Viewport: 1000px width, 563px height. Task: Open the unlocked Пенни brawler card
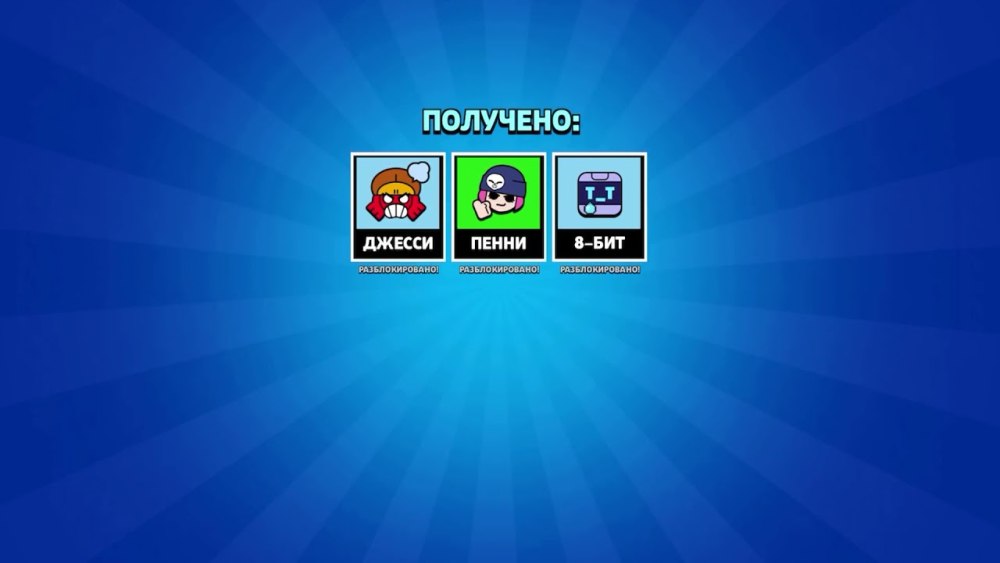coord(499,207)
